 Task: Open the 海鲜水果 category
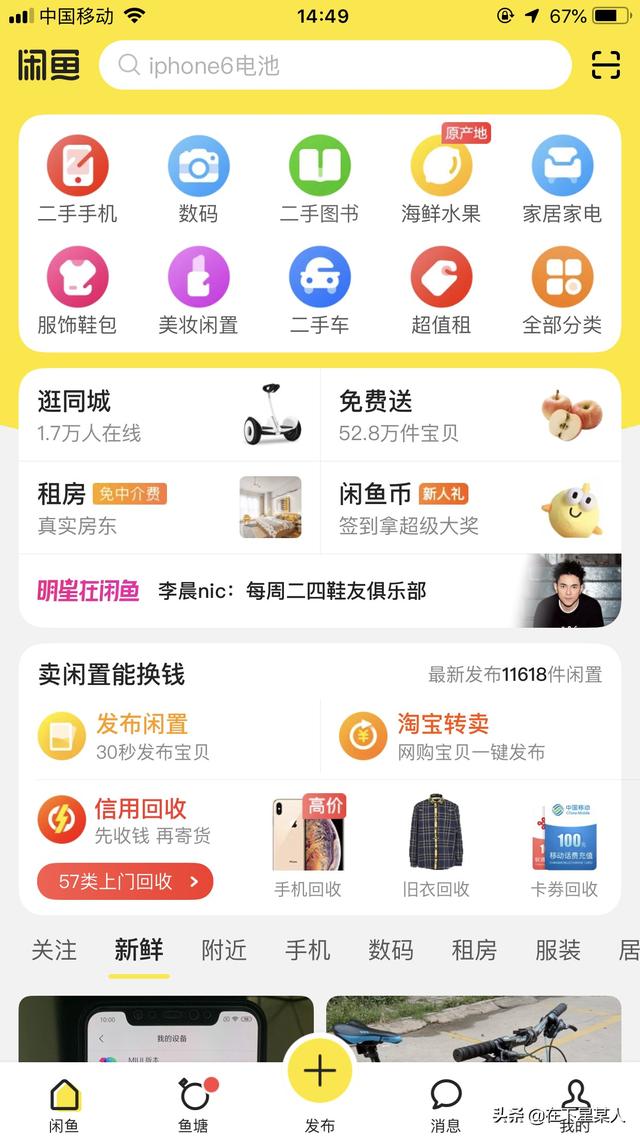[441, 180]
